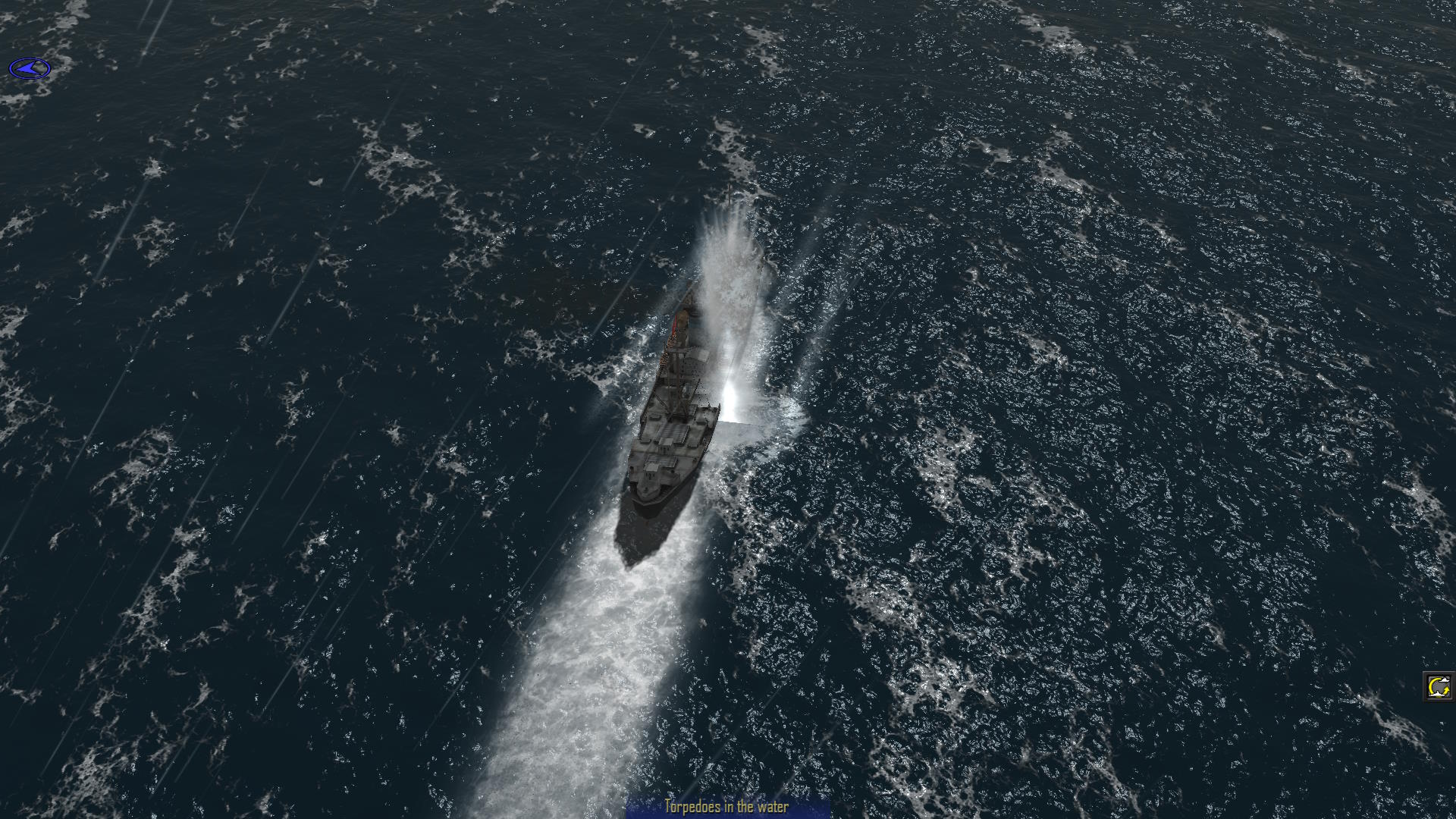Tap the blue back arrow icon

point(30,69)
